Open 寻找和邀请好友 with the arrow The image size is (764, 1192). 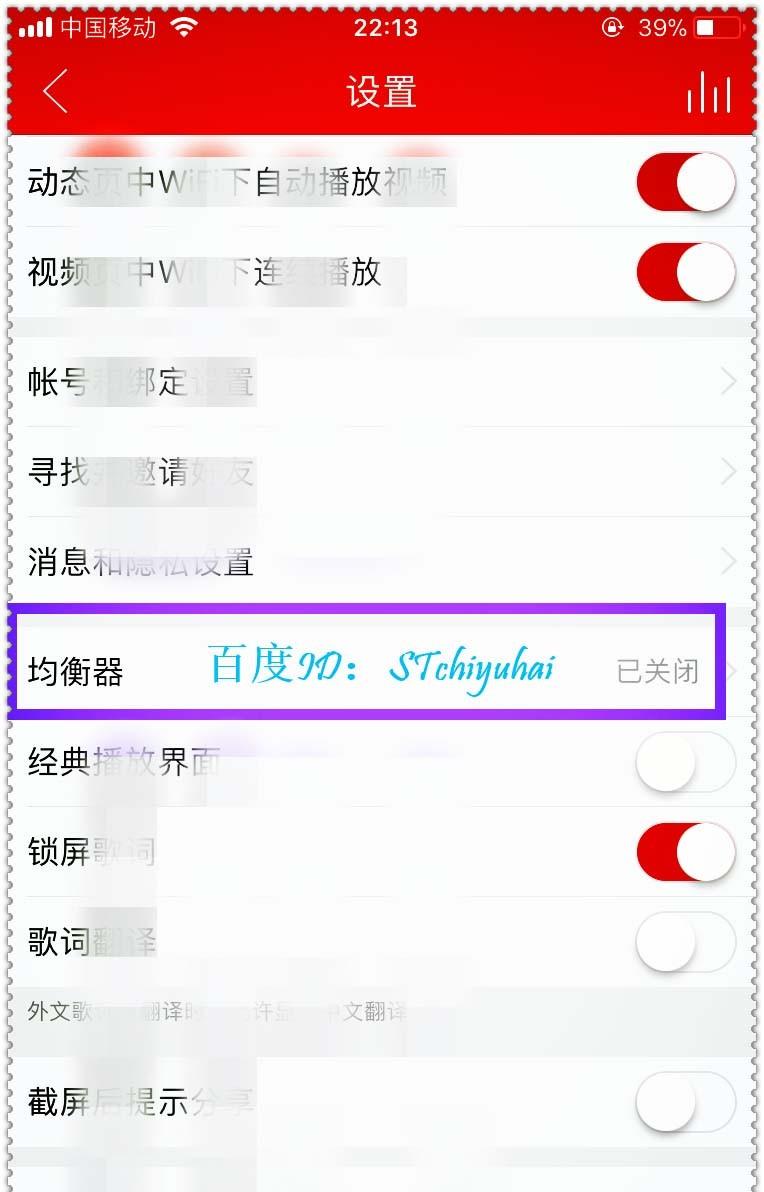729,472
